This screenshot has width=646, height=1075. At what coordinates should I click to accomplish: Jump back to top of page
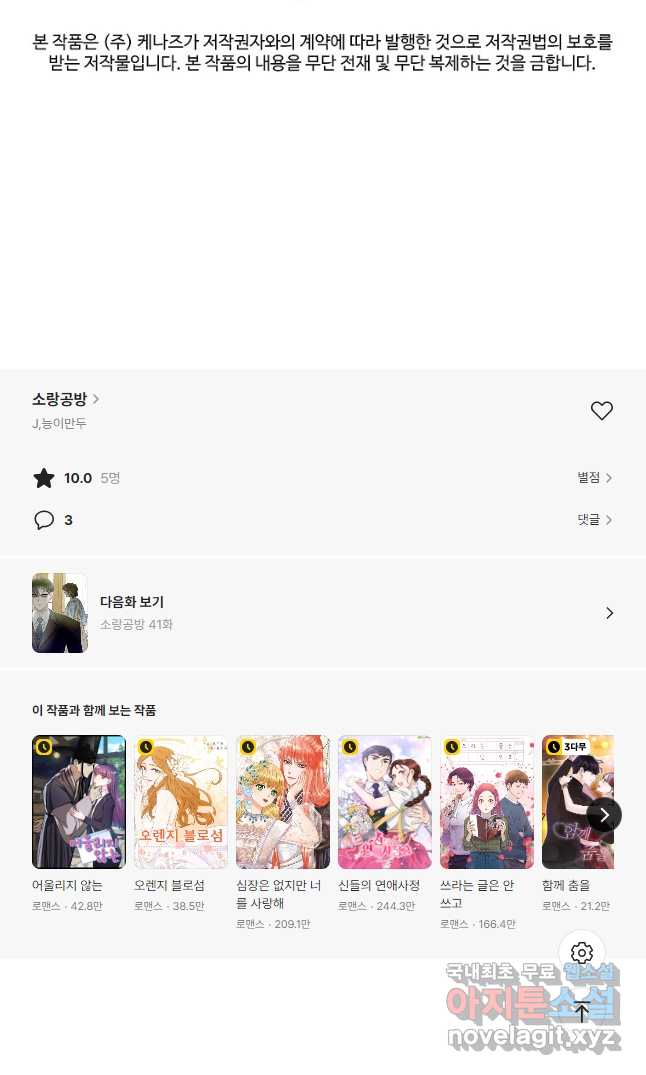[582, 1011]
